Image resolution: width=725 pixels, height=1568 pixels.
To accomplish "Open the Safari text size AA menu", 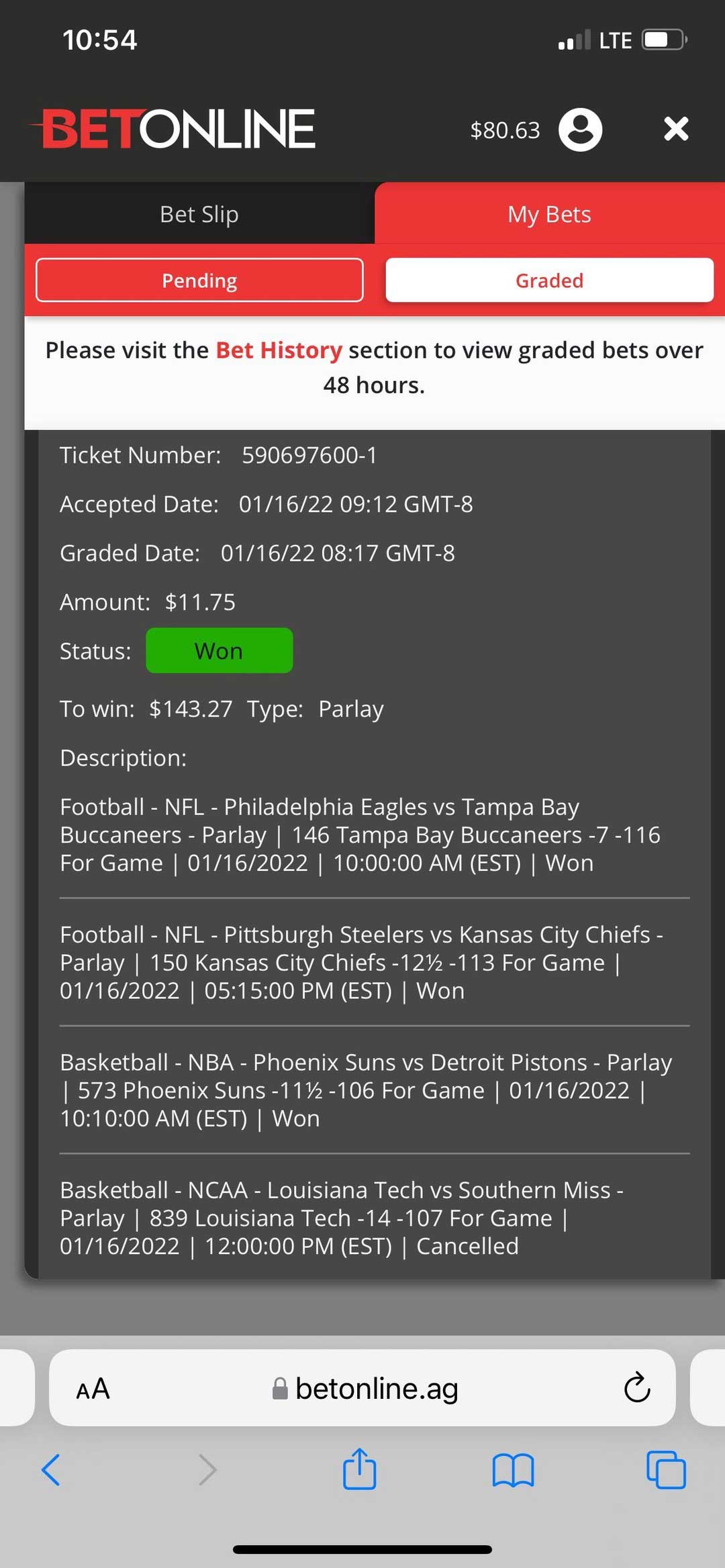I will click(93, 1389).
